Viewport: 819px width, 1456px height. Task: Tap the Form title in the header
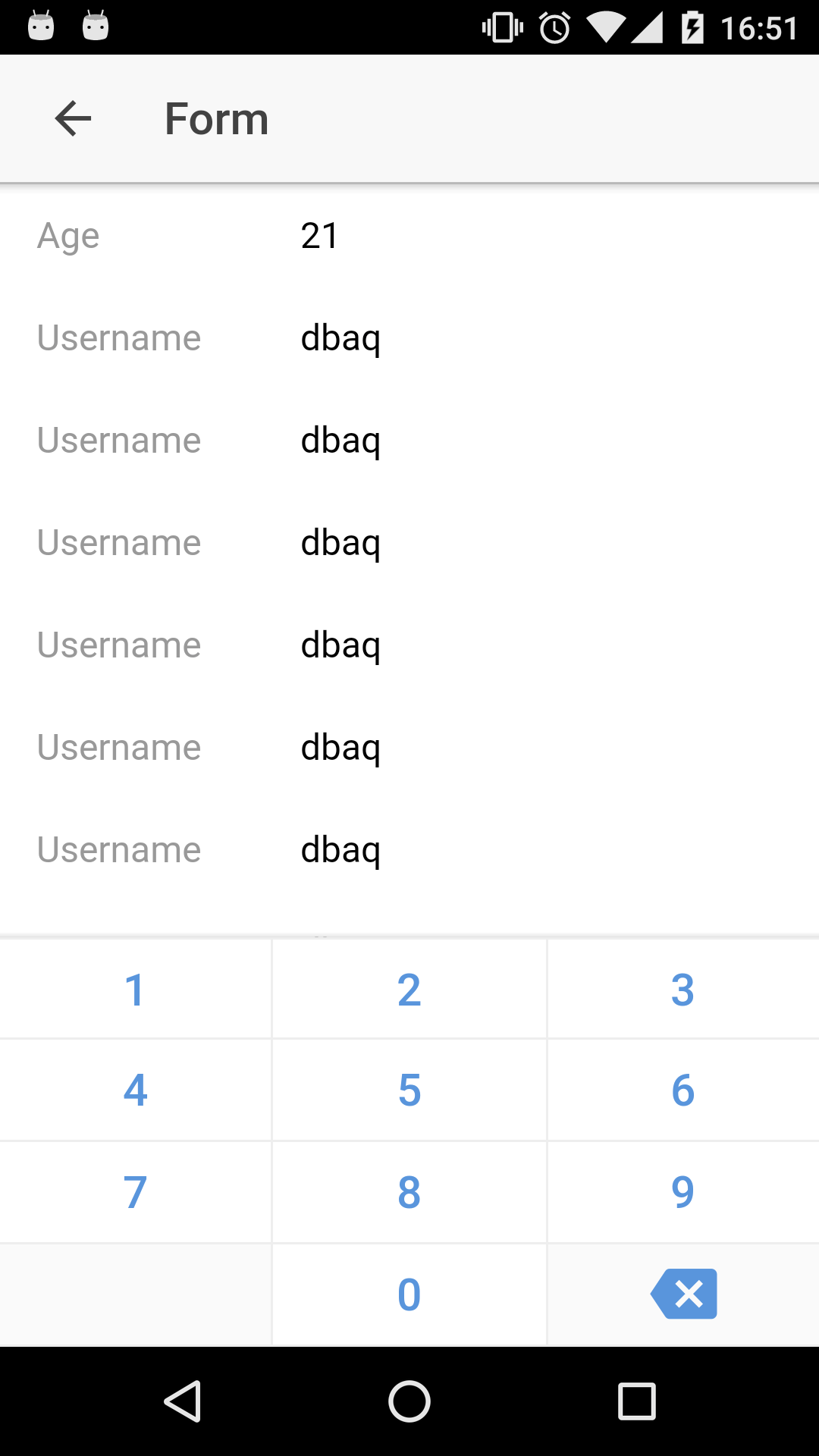tap(216, 118)
